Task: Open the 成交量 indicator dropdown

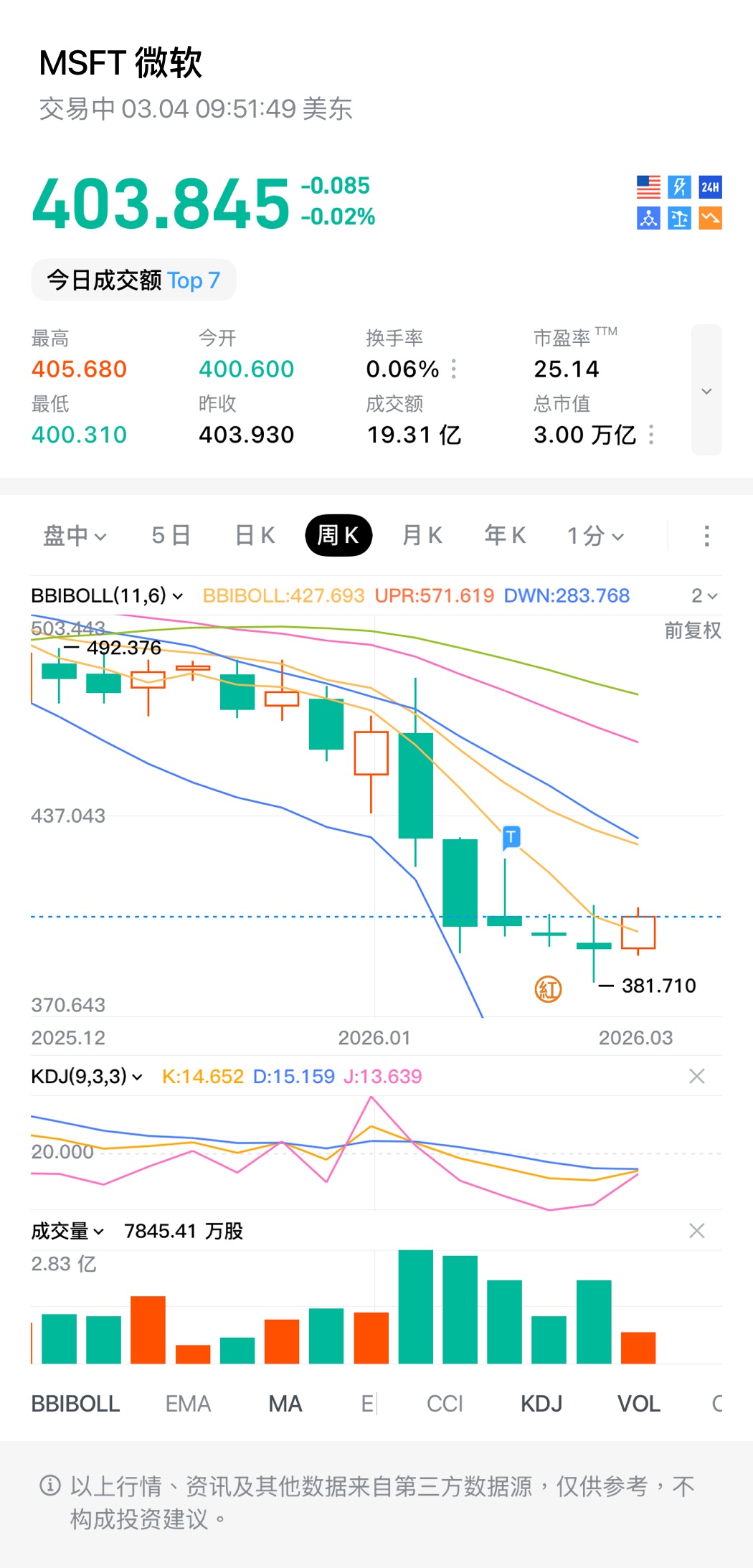Action: click(x=67, y=1231)
